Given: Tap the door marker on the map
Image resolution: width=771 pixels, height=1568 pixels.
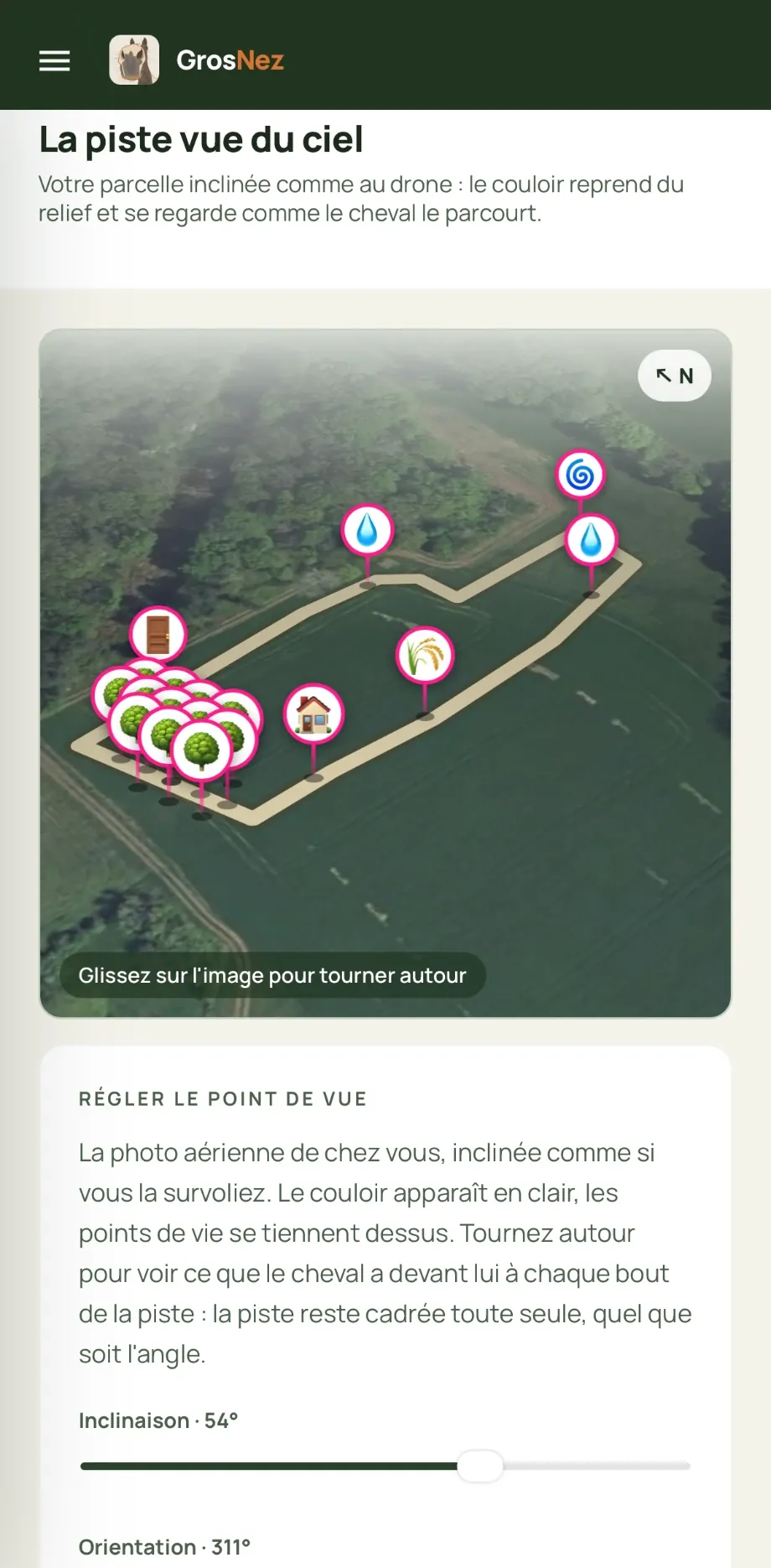Looking at the screenshot, I should coord(158,634).
